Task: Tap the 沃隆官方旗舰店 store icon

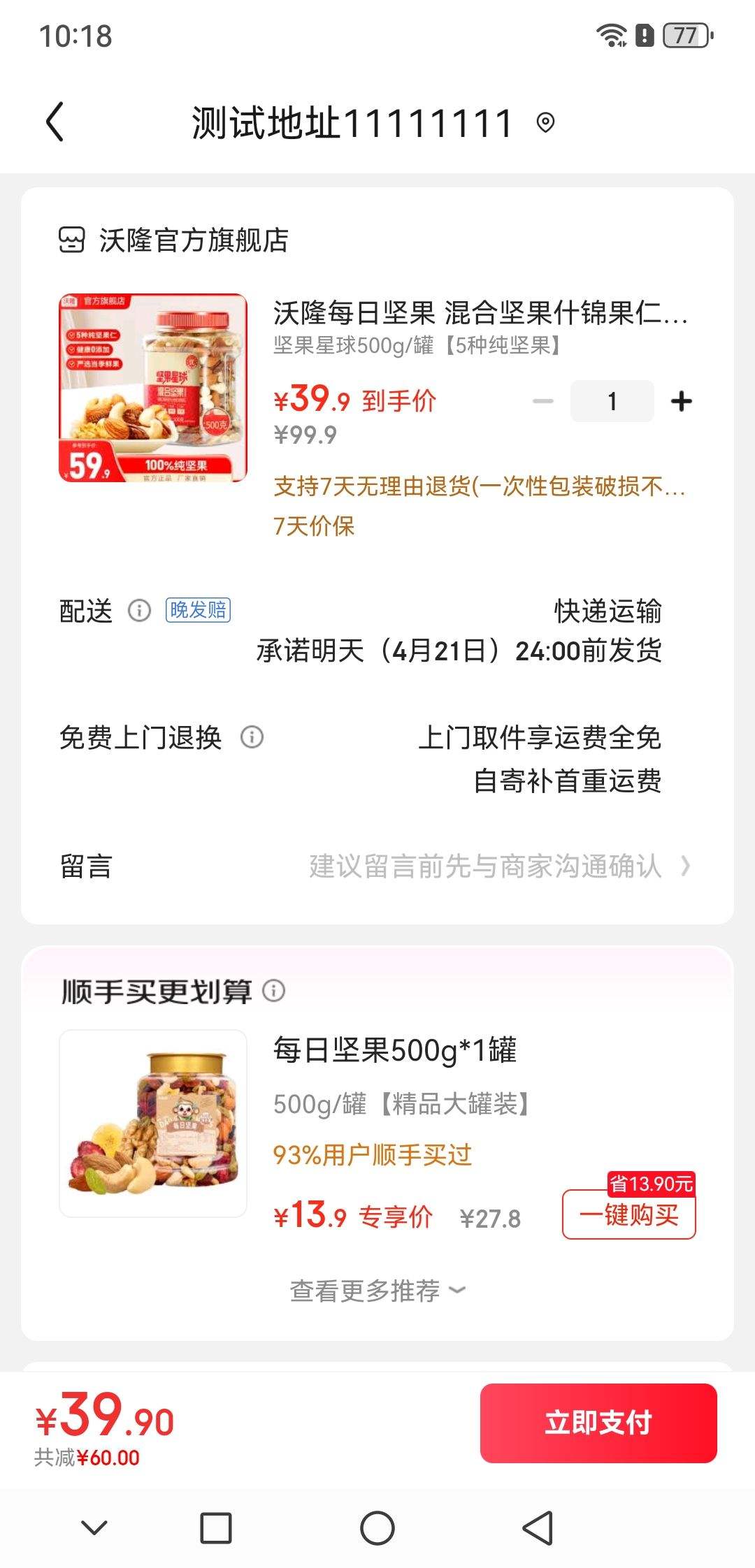Action: (71, 240)
